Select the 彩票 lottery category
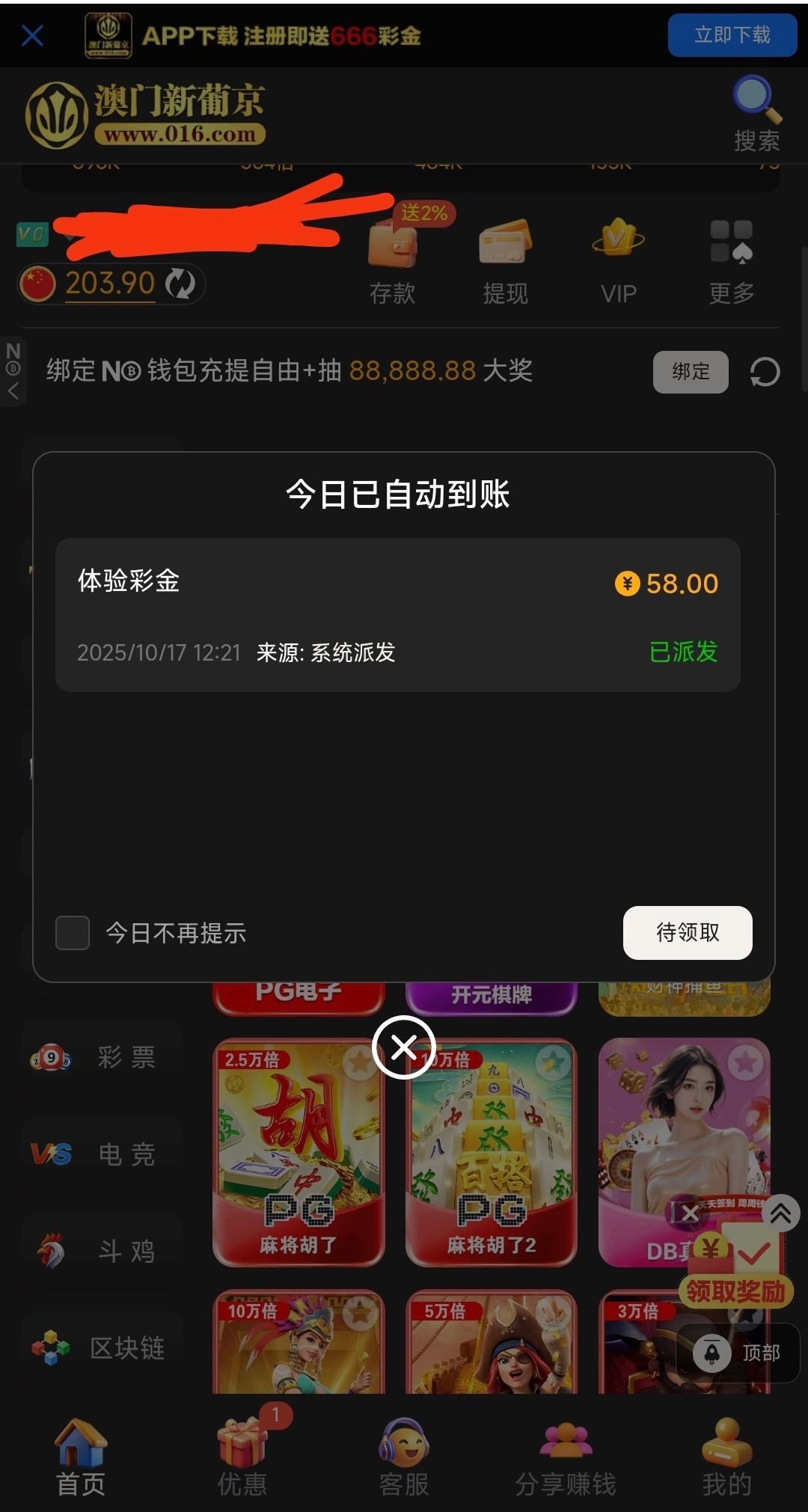Screen dimensions: 808x1512 click(x=102, y=1058)
